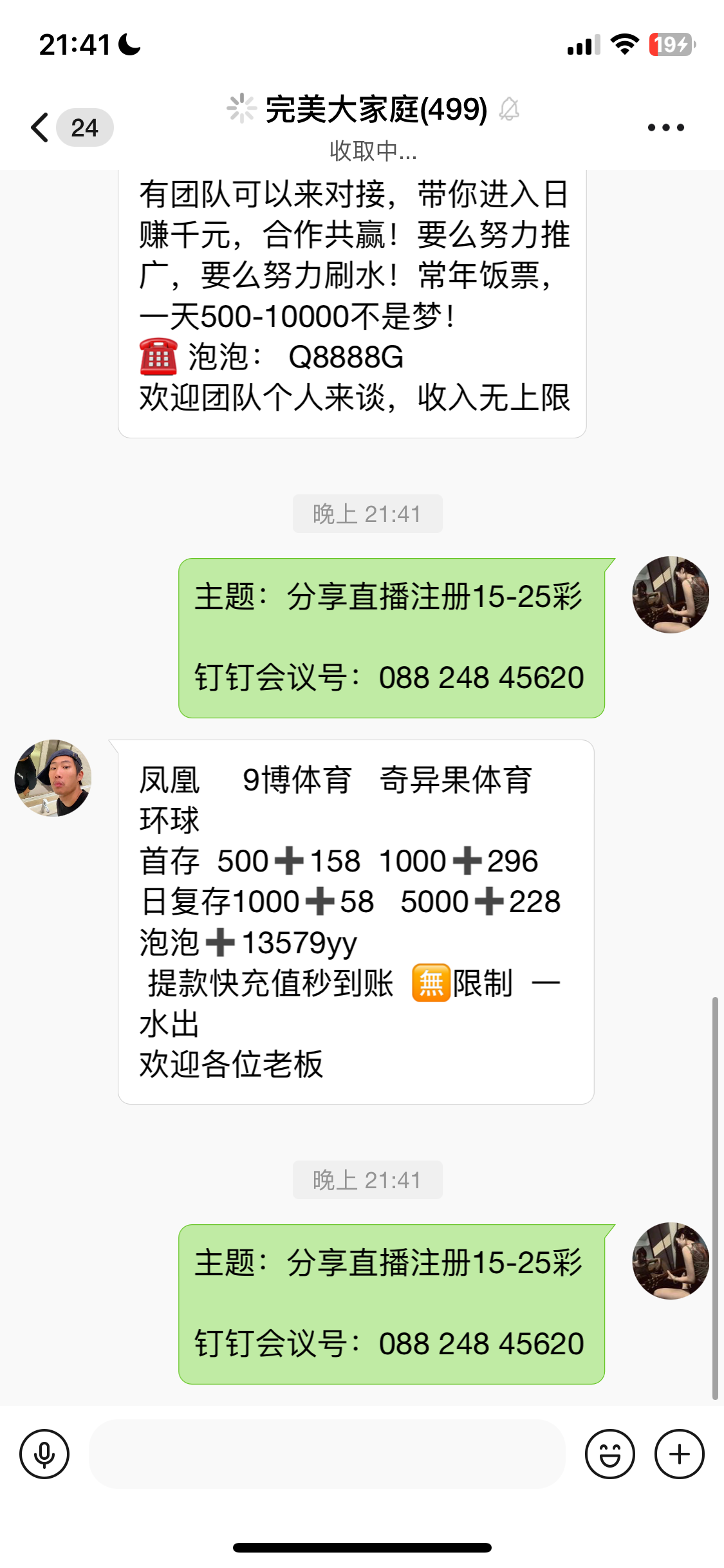
Task: Switch to voice message input
Action: pyautogui.click(x=44, y=1454)
